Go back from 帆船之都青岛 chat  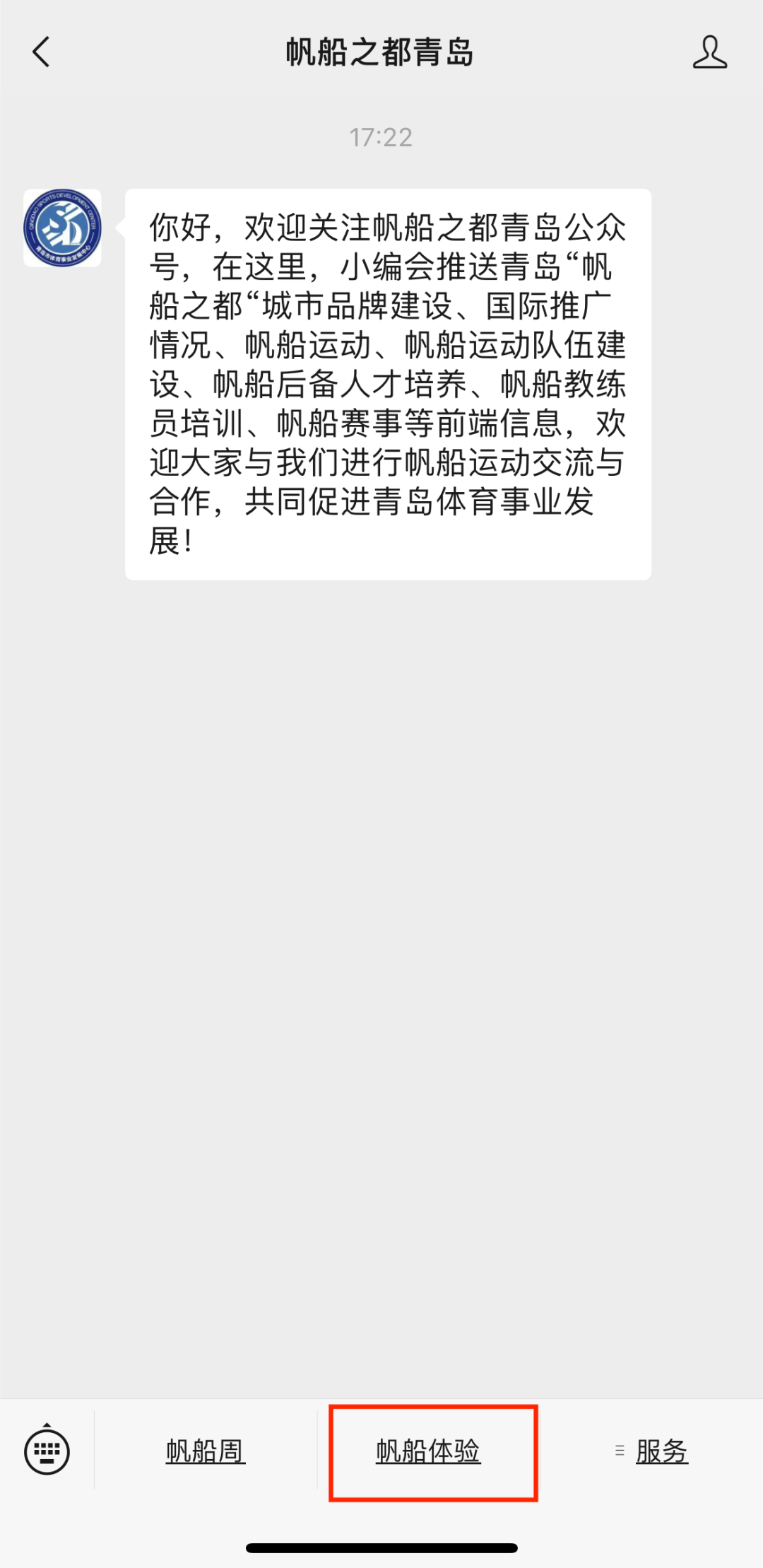[x=42, y=52]
